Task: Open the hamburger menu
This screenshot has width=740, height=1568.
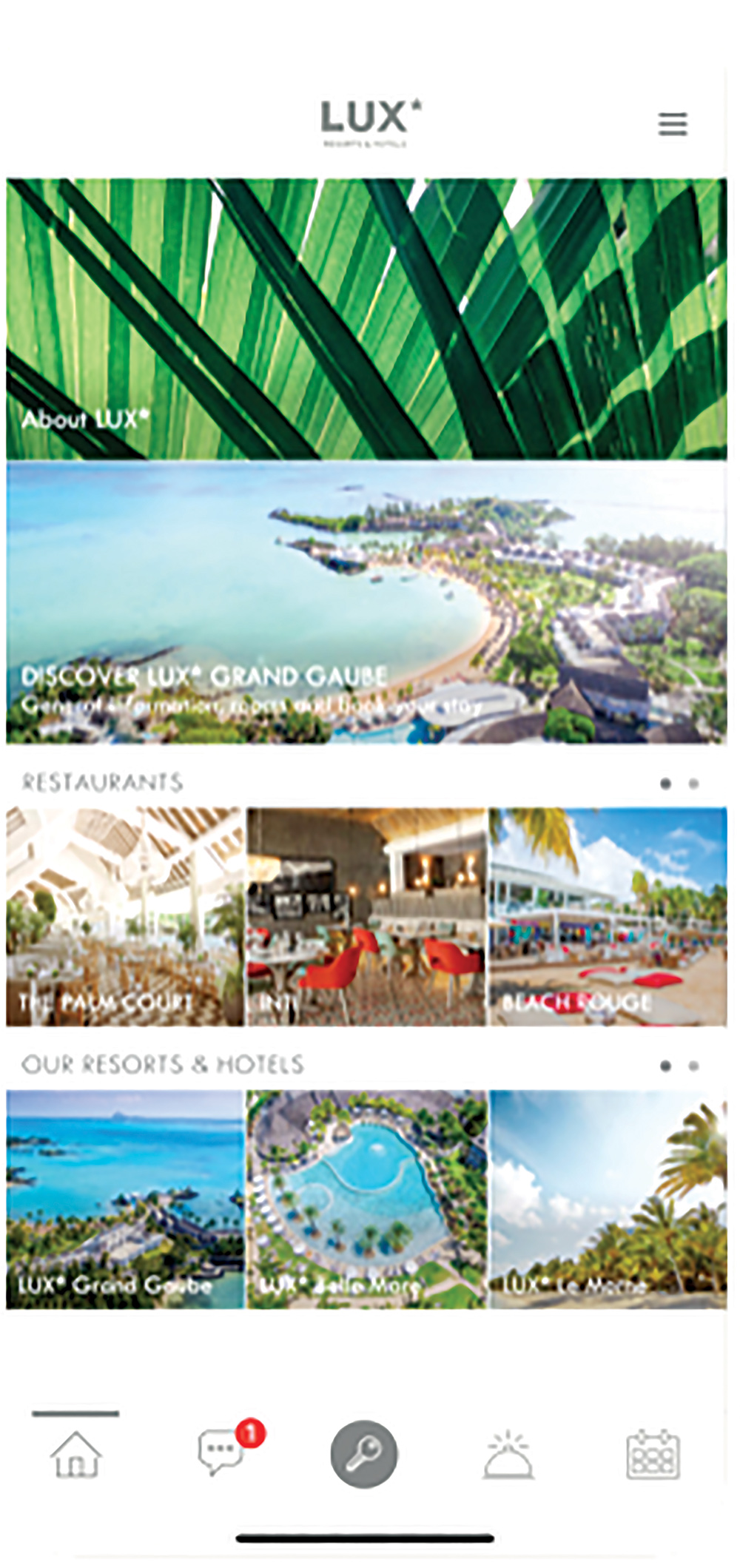Action: point(673,124)
